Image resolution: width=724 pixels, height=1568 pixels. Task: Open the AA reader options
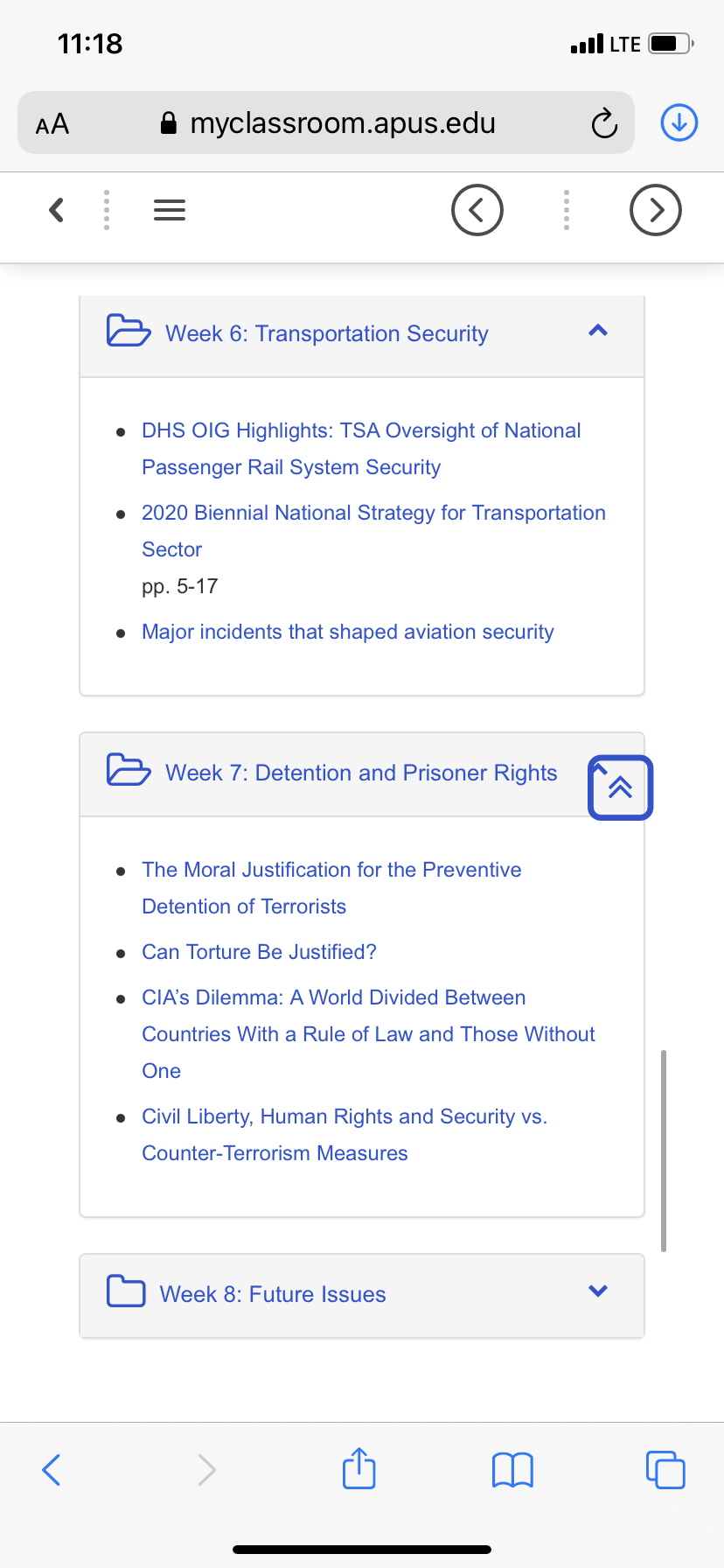click(52, 123)
